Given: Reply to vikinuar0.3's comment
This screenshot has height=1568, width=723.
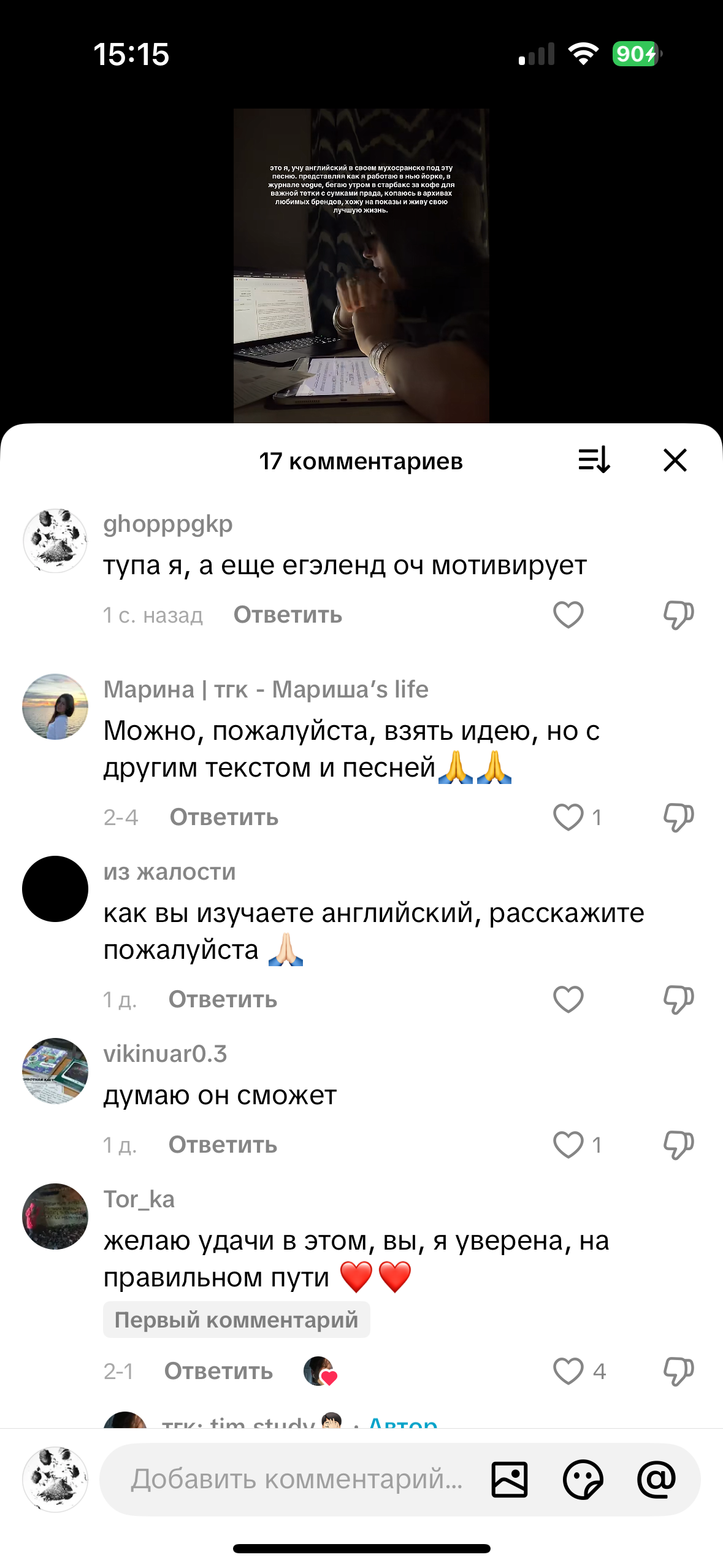Looking at the screenshot, I should [x=223, y=1145].
